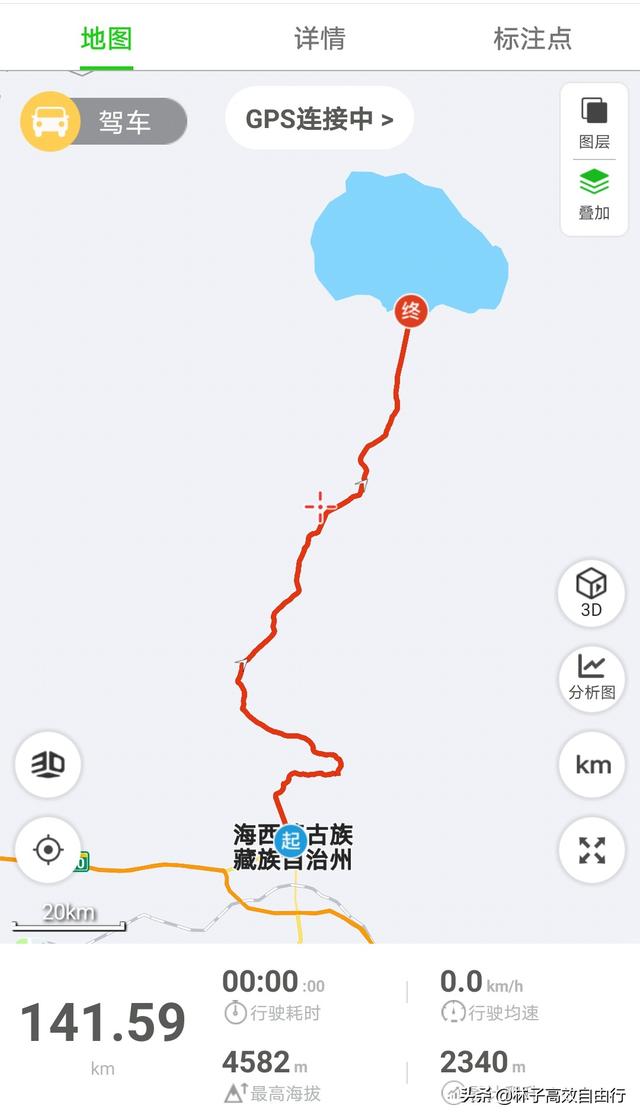Viewport: 640px width, 1118px height.
Task: Fit the whole track with the expand icon
Action: (592, 850)
